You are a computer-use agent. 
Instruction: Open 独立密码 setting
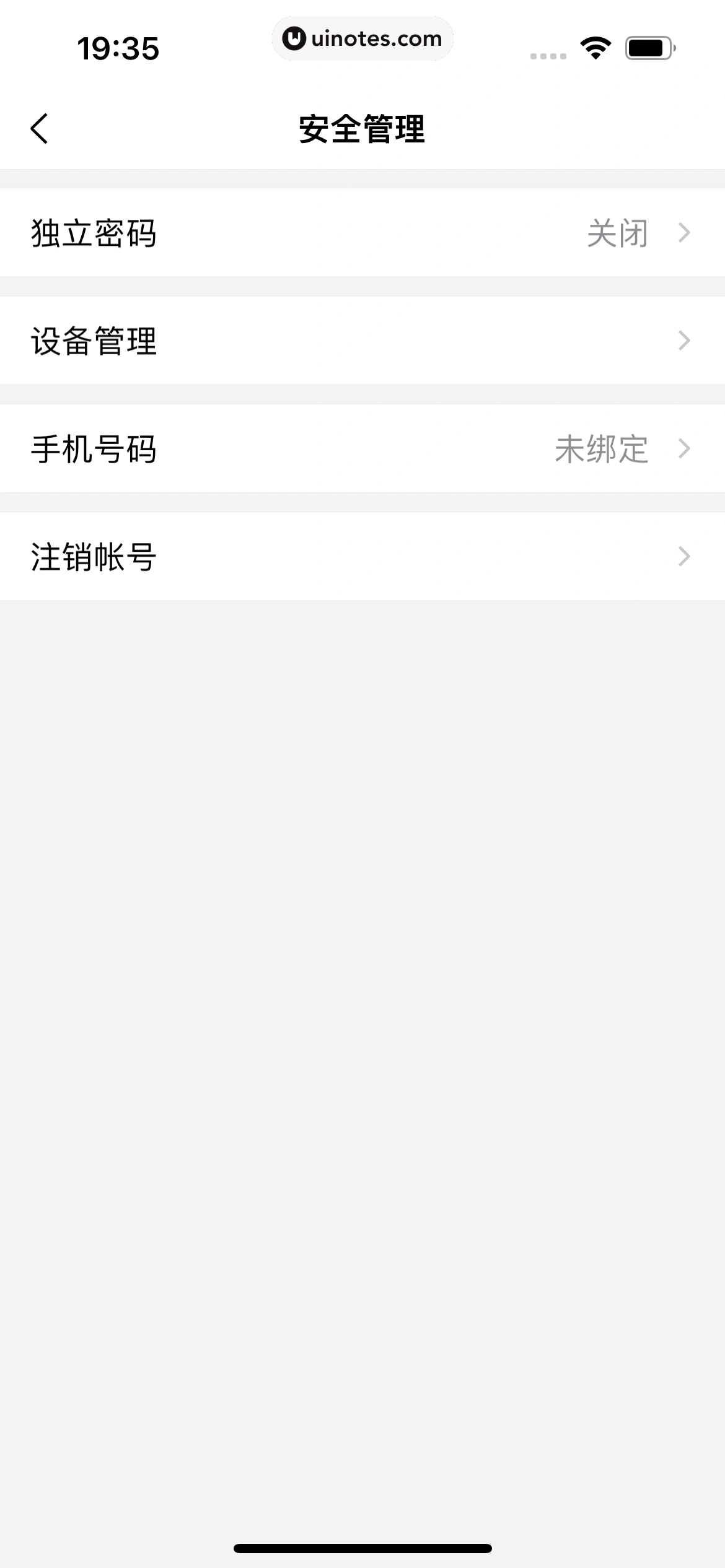tap(362, 233)
